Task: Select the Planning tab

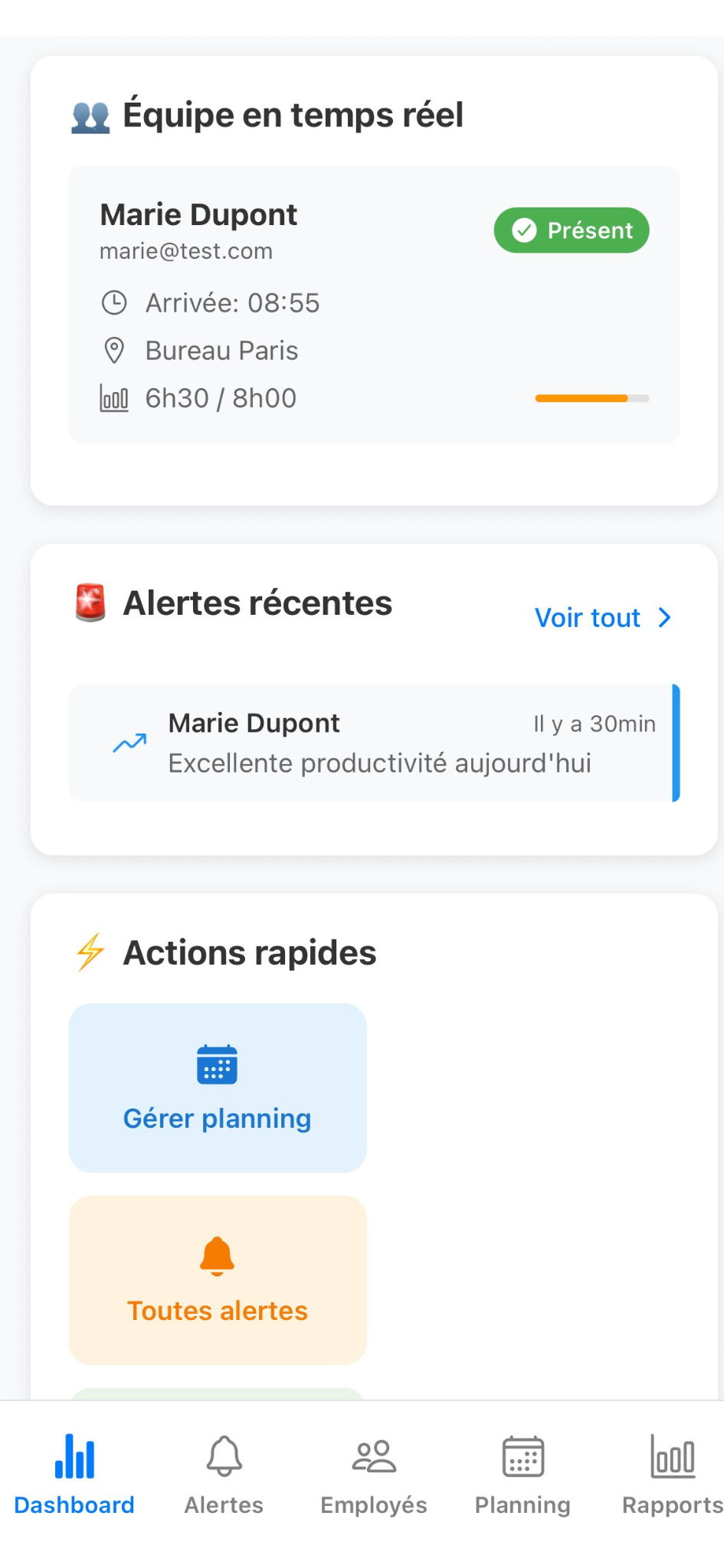Action: (523, 1476)
